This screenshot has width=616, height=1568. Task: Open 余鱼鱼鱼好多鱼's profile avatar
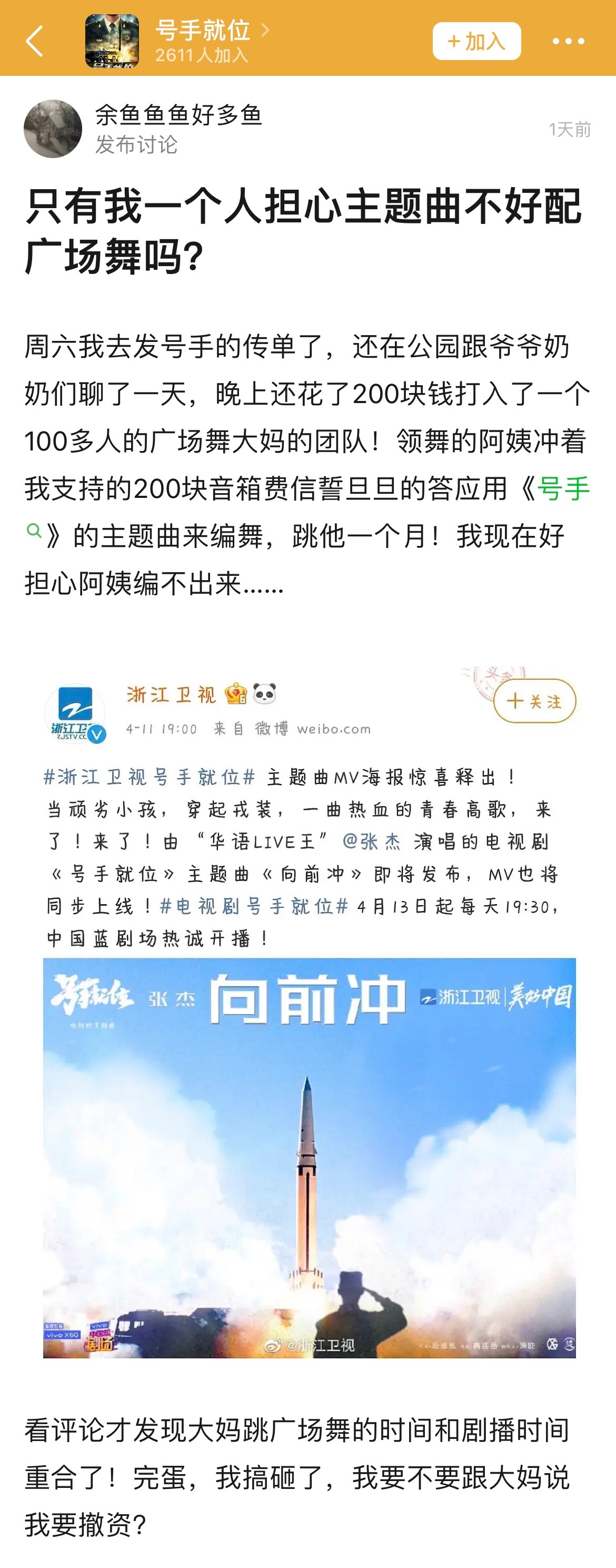(x=53, y=129)
